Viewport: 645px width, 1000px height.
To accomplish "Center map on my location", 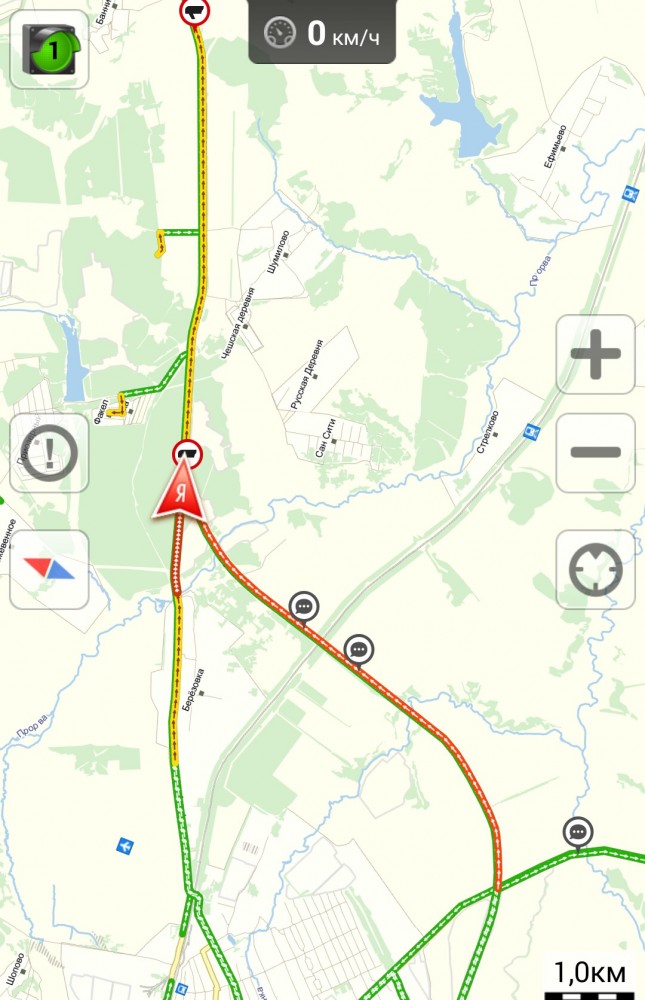I will pyautogui.click(x=595, y=570).
